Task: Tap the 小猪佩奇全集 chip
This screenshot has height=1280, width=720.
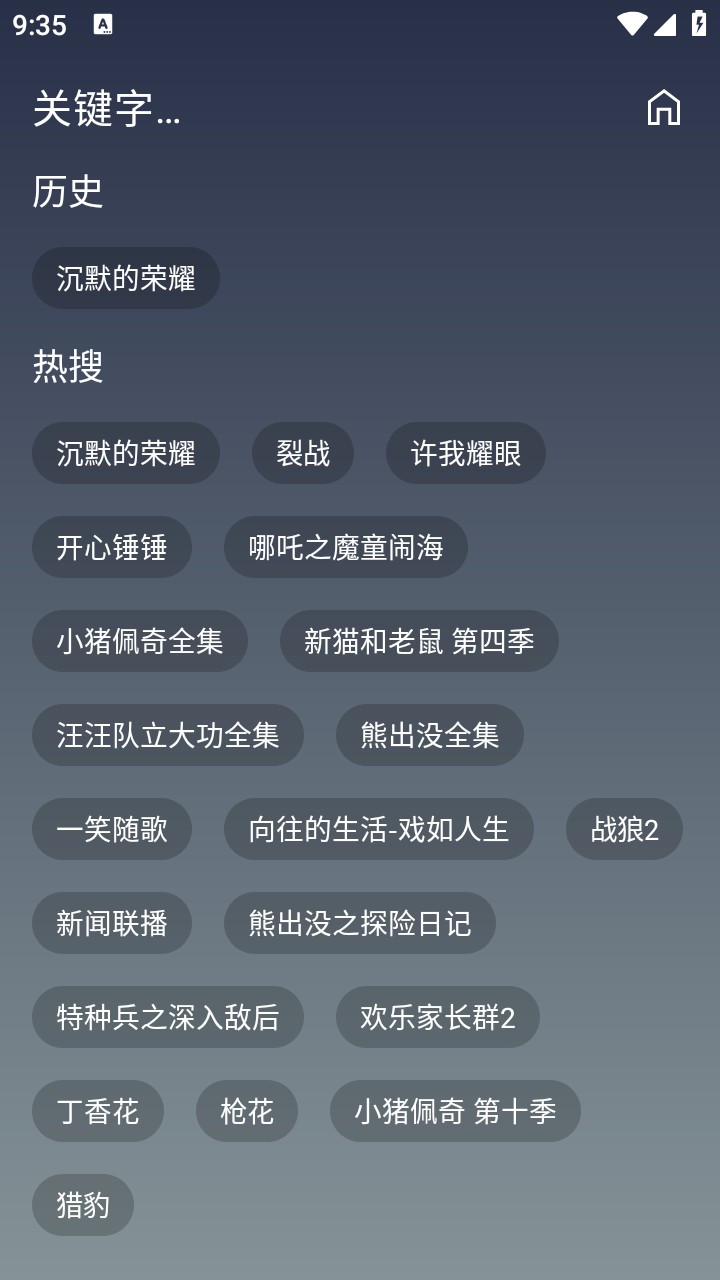Action: [139, 641]
